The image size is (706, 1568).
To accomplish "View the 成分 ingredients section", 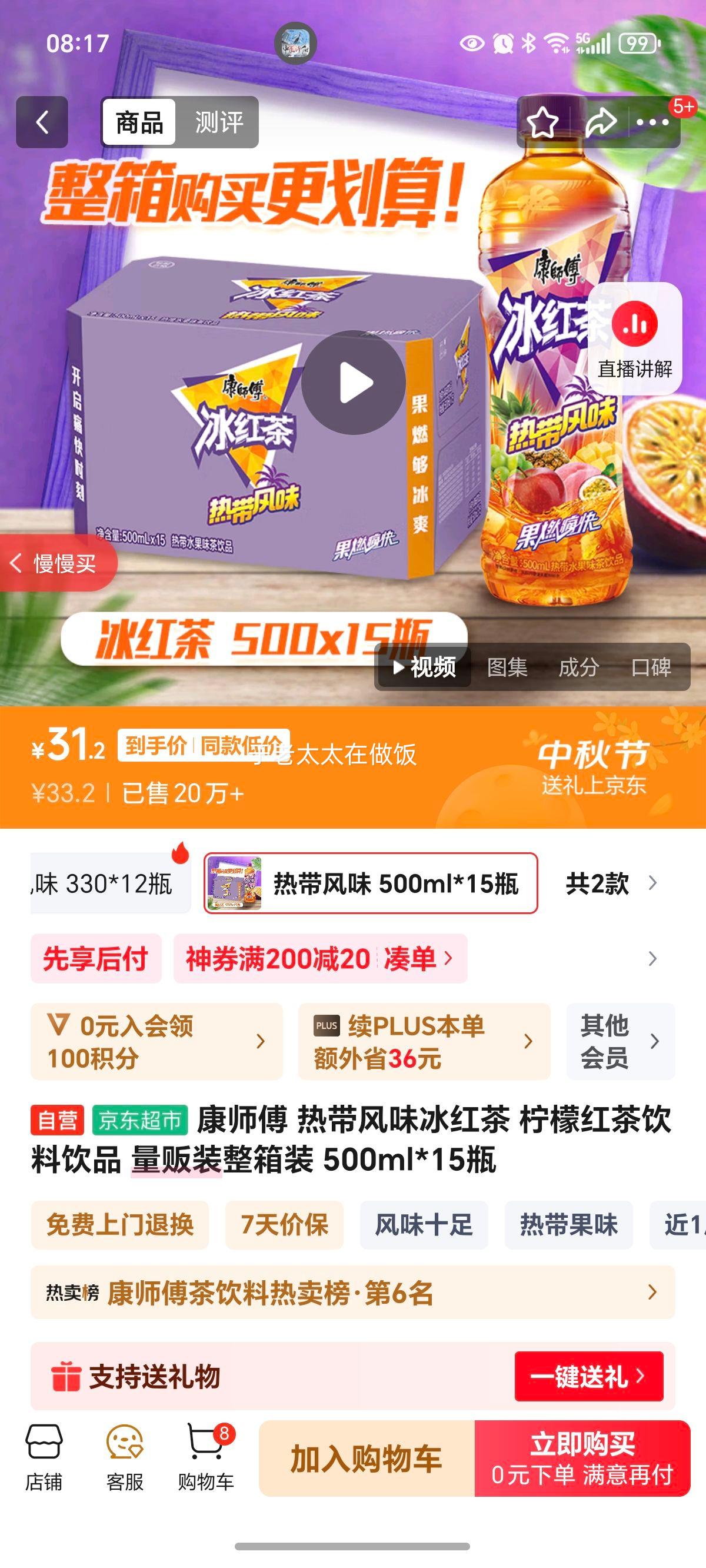I will tap(578, 667).
